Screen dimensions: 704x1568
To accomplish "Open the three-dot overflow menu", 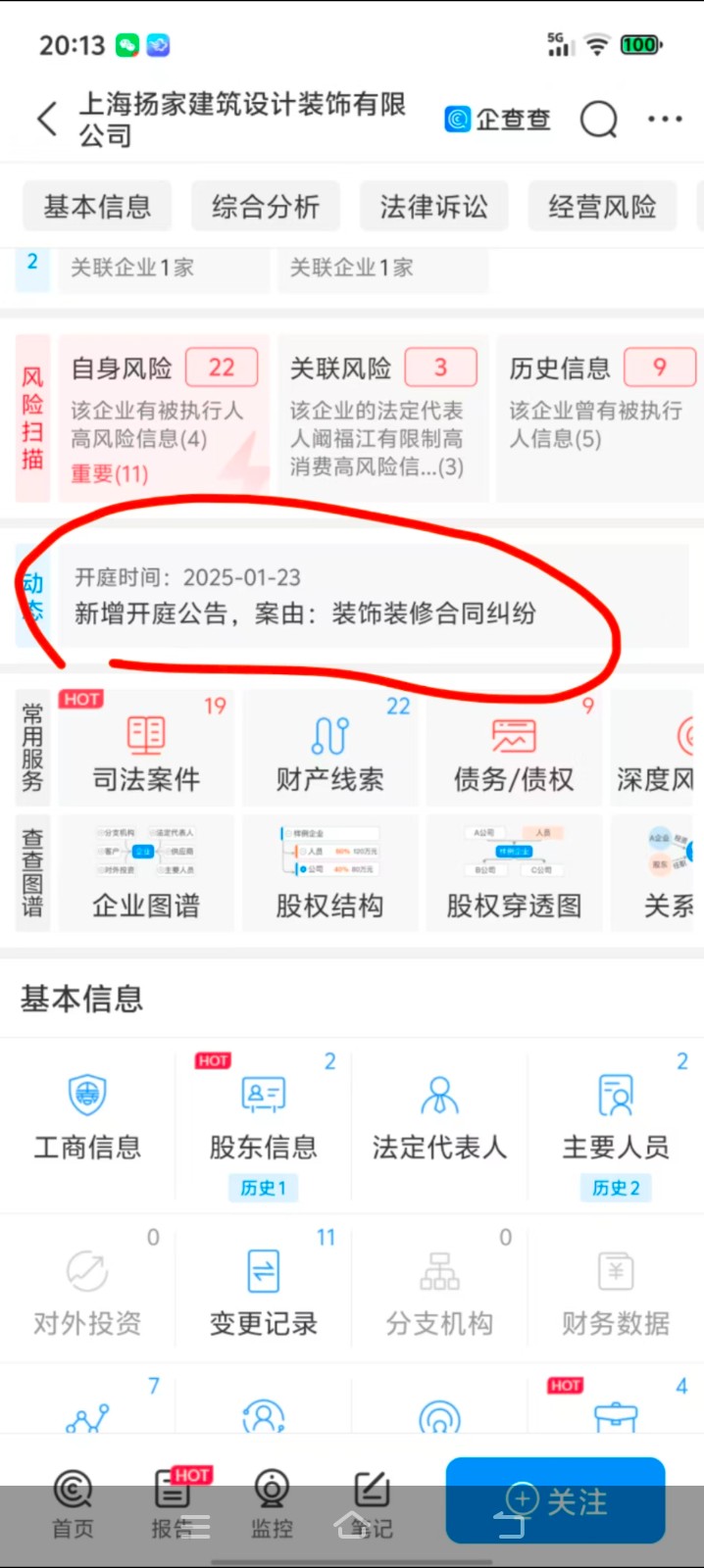I will [x=665, y=120].
